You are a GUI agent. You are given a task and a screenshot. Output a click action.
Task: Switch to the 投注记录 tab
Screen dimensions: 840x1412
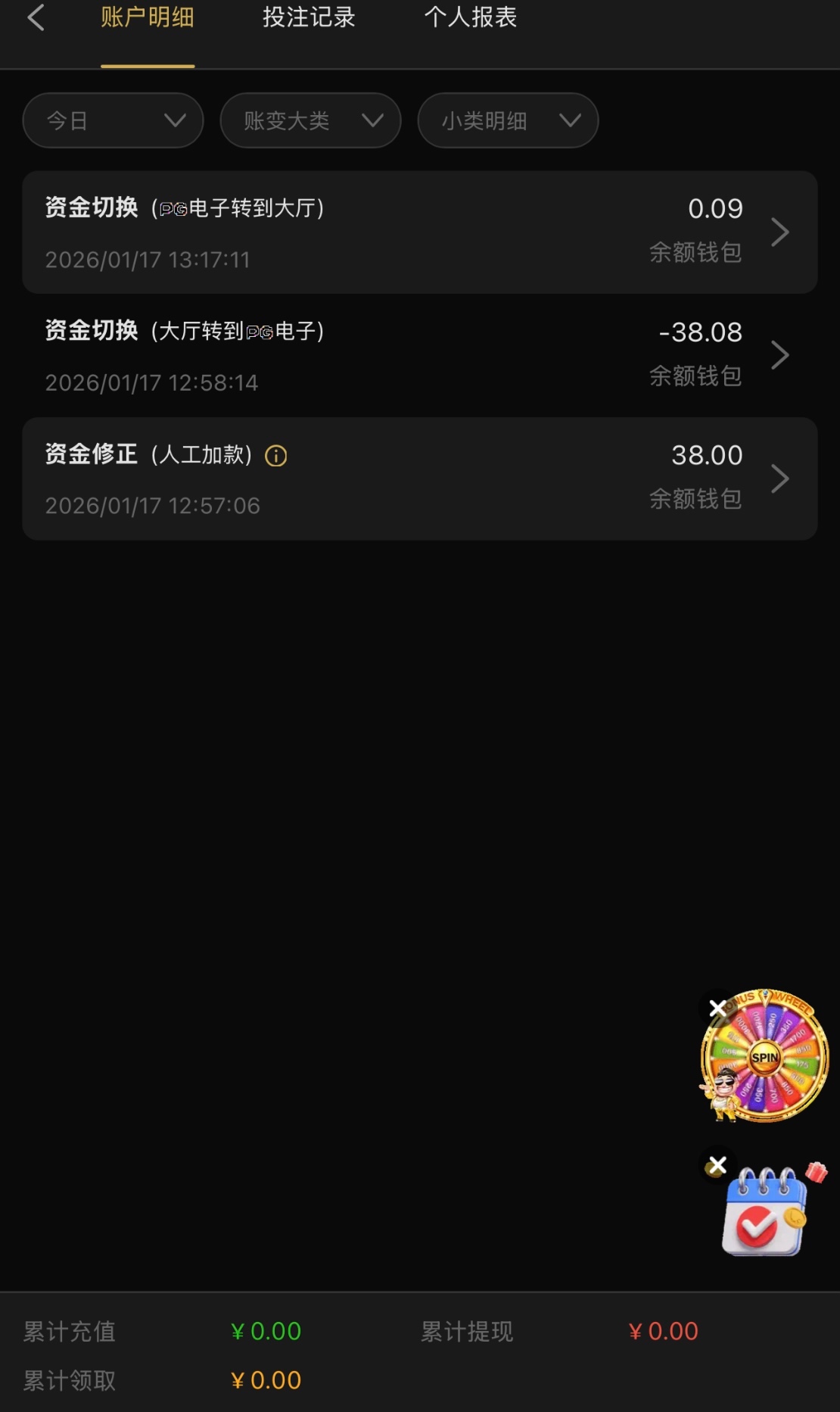[309, 18]
